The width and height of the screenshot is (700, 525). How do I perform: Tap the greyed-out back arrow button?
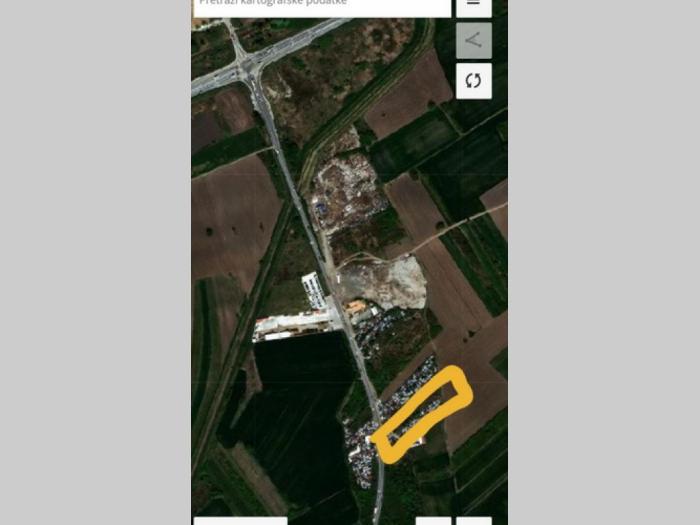tap(473, 41)
